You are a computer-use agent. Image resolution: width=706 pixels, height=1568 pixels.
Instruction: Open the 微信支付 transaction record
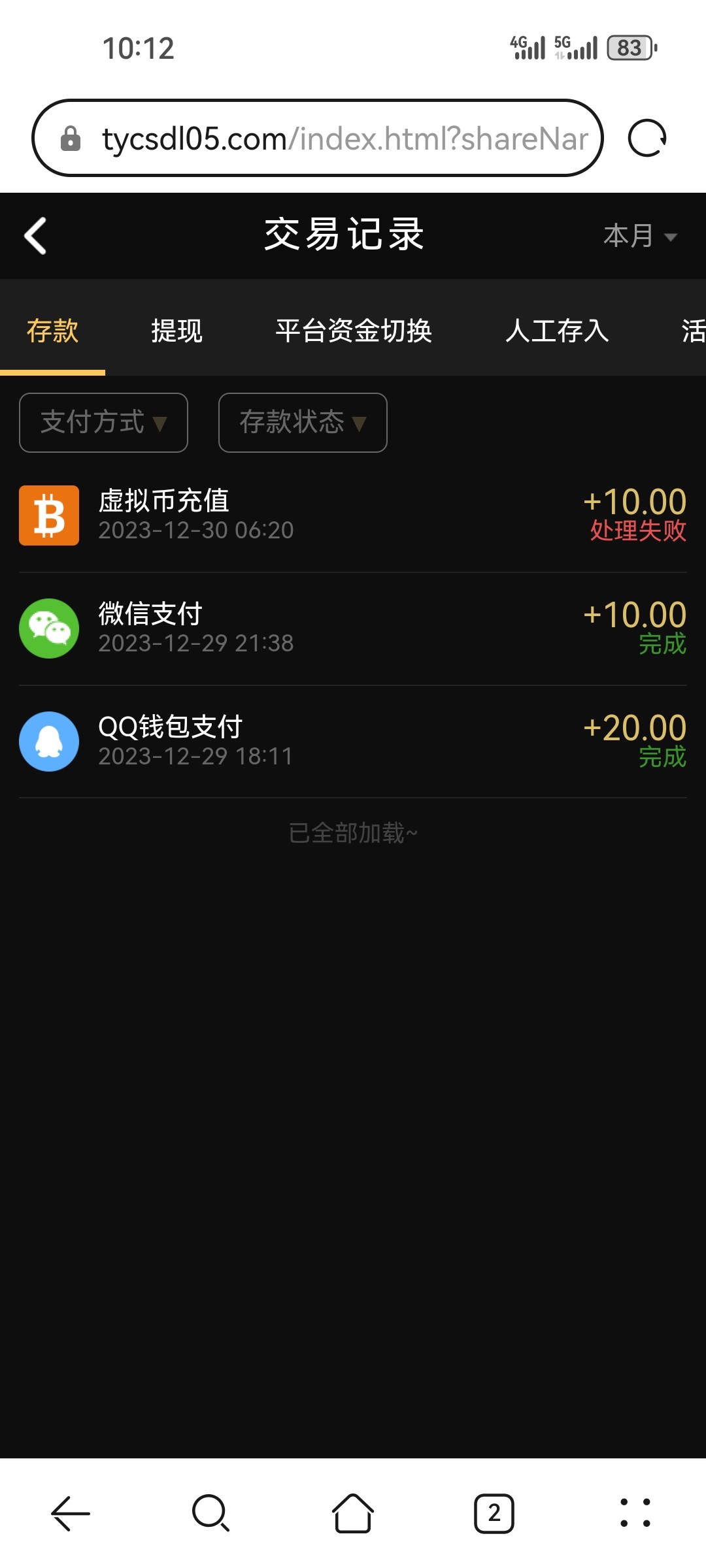(353, 629)
